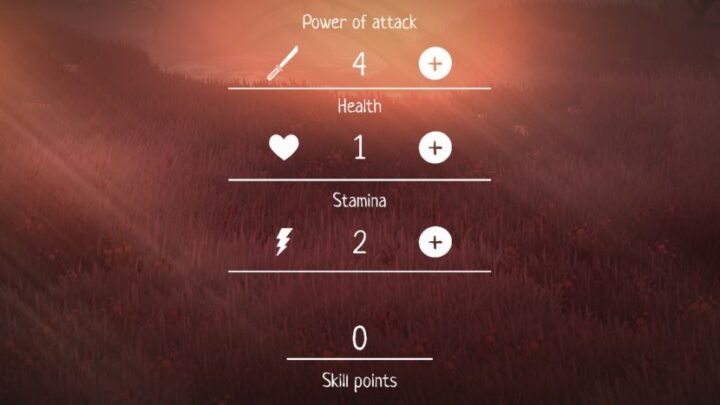Add a point to Health
This screenshot has height=405, width=720.
coord(434,148)
